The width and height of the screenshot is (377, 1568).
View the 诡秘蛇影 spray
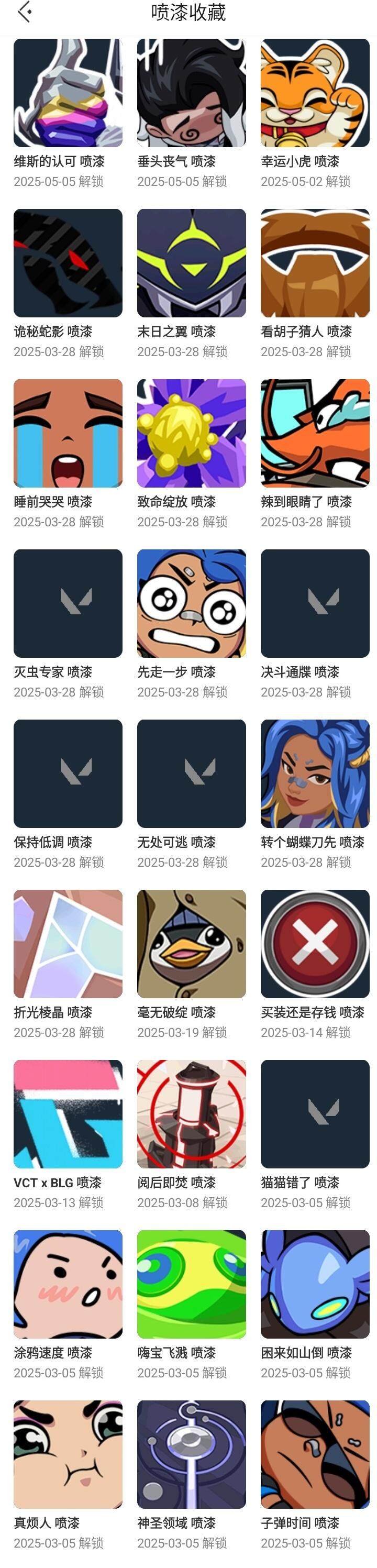[x=68, y=263]
